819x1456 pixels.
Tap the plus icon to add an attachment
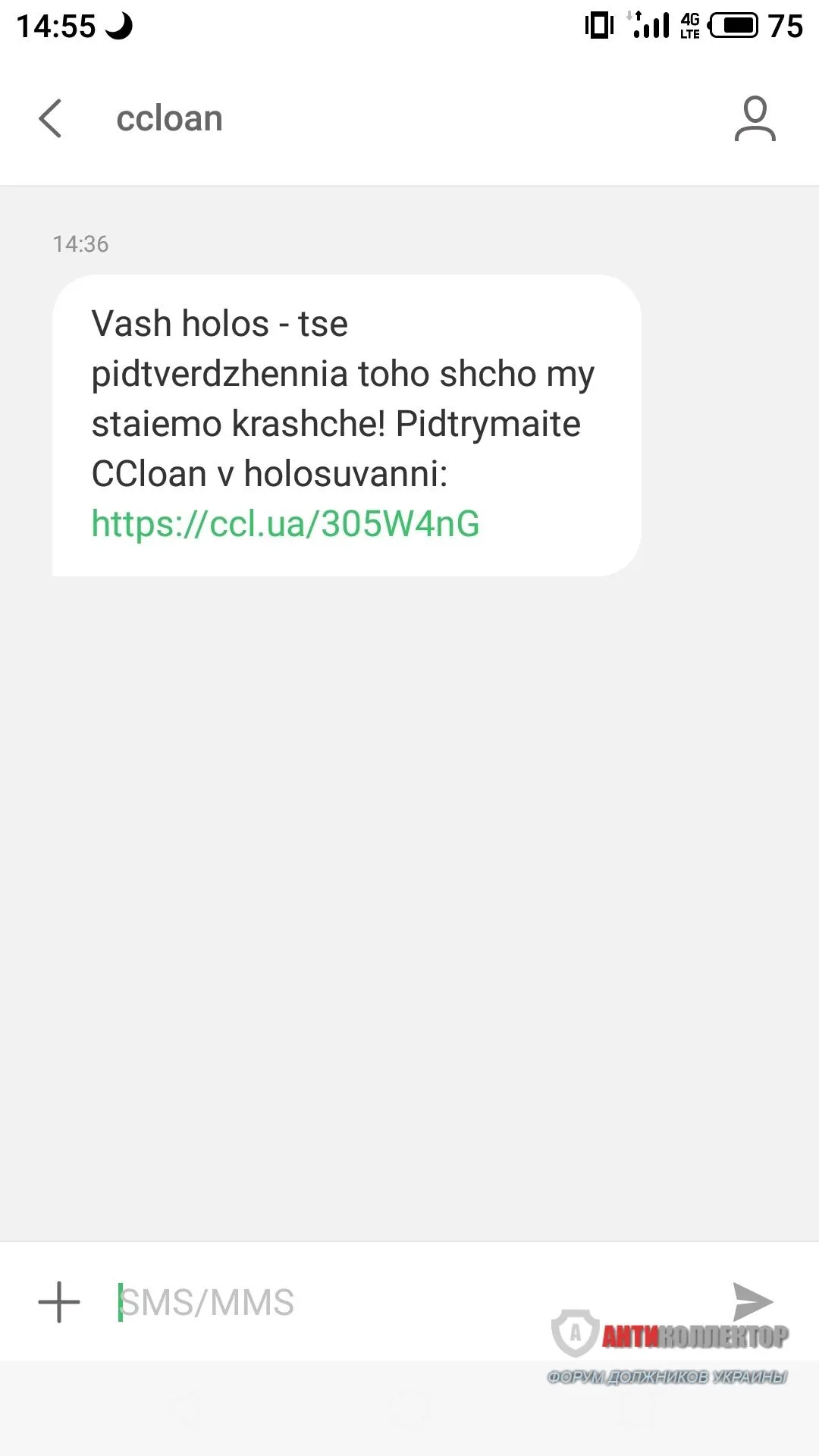tap(59, 1302)
